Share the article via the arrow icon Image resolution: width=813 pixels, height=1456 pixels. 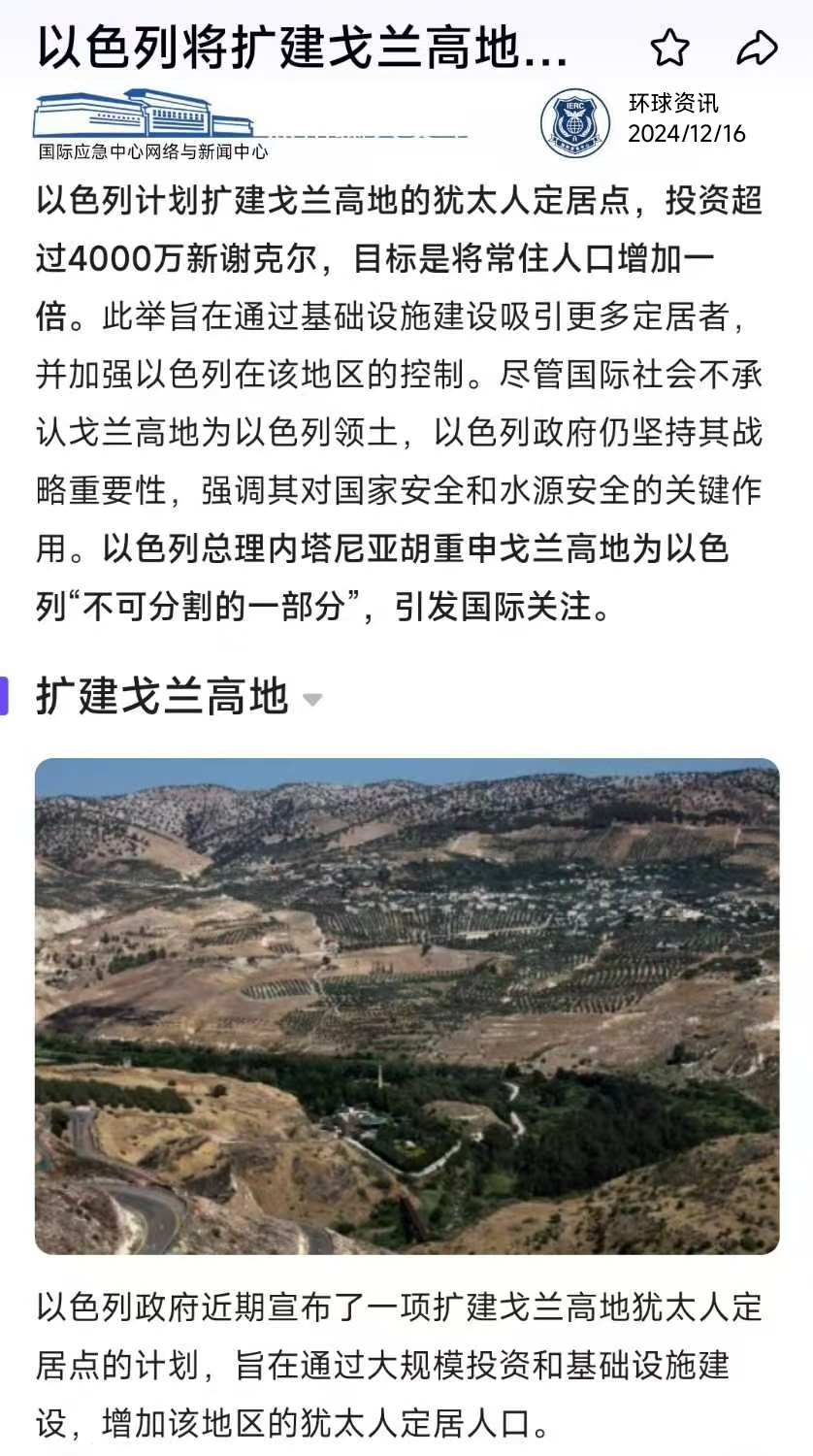(757, 48)
